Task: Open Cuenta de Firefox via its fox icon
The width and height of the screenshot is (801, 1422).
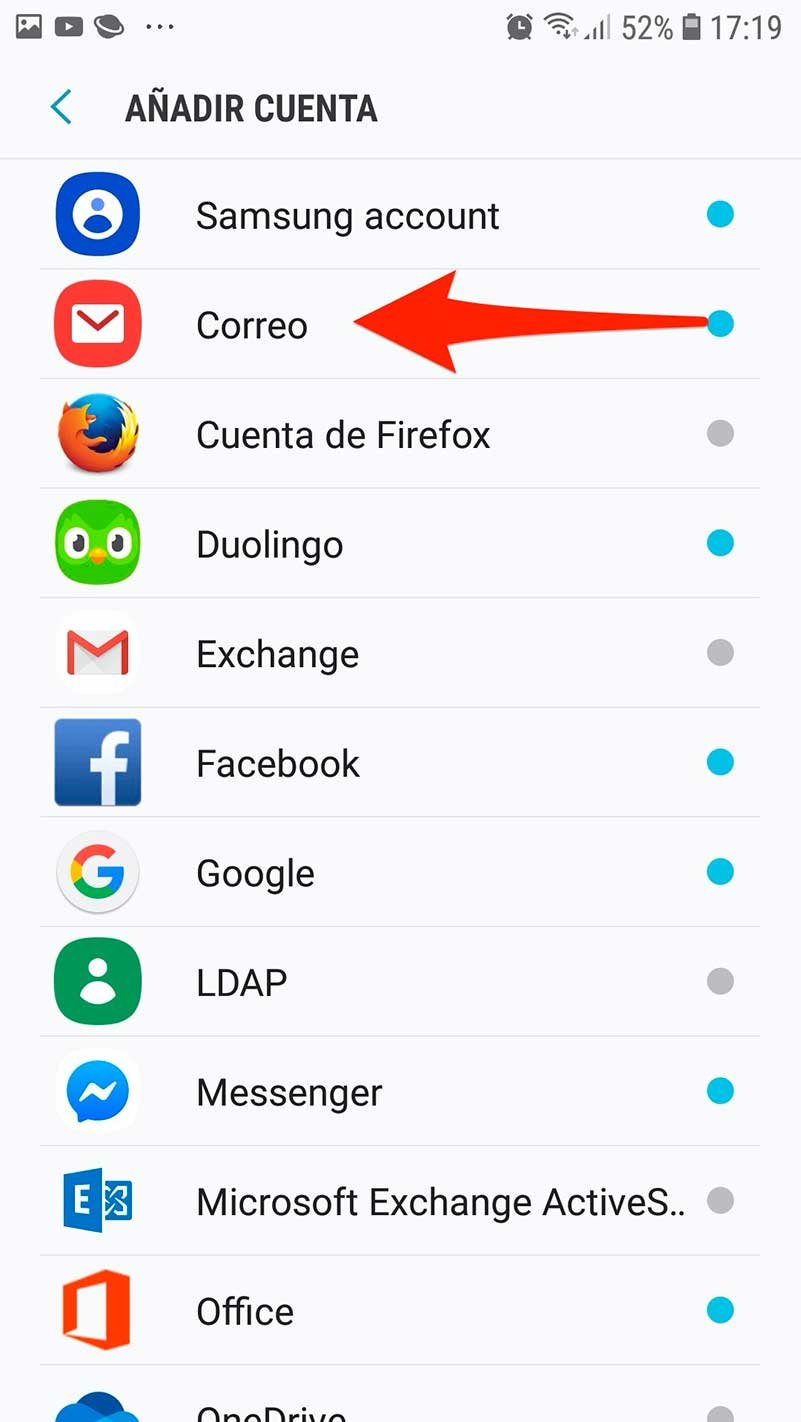Action: pos(97,434)
